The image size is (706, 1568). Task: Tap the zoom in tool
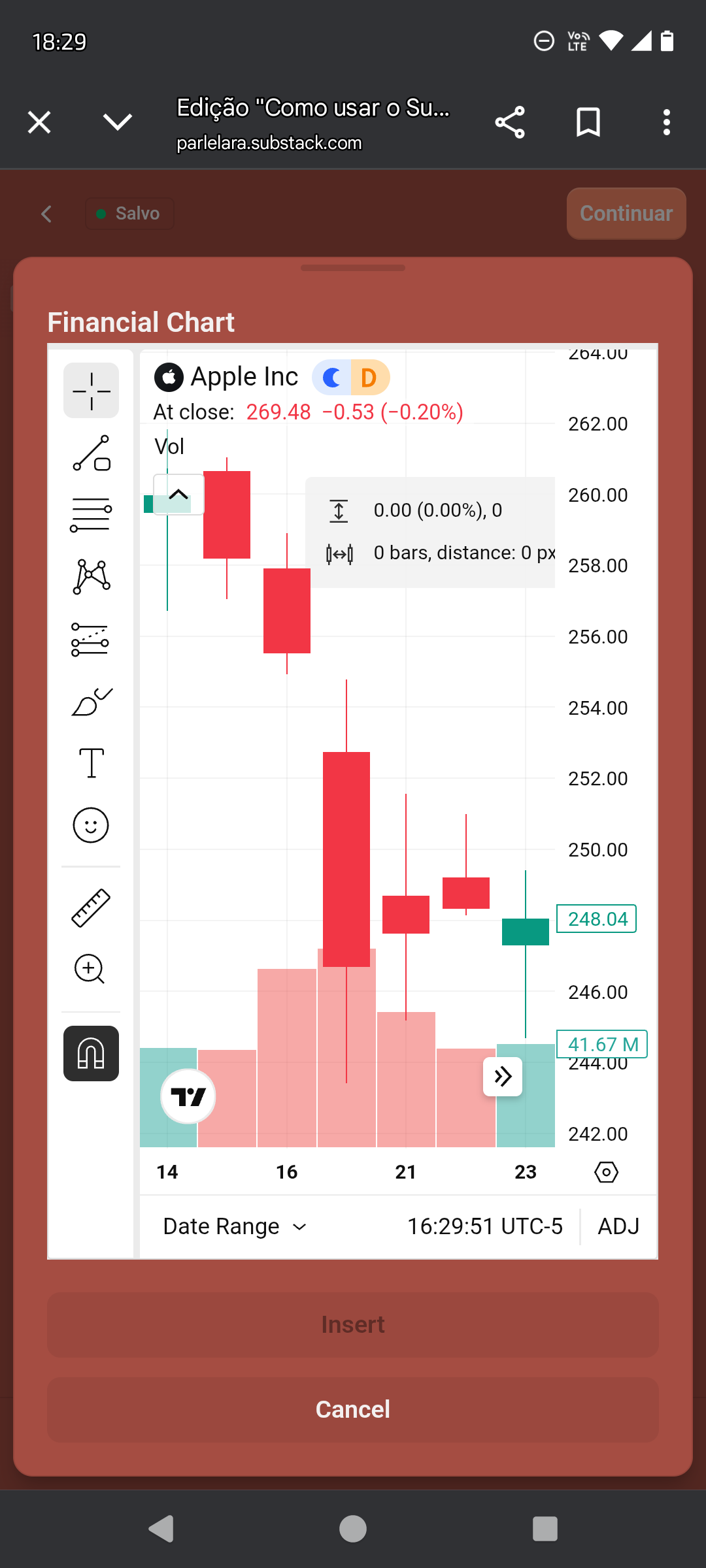[91, 969]
